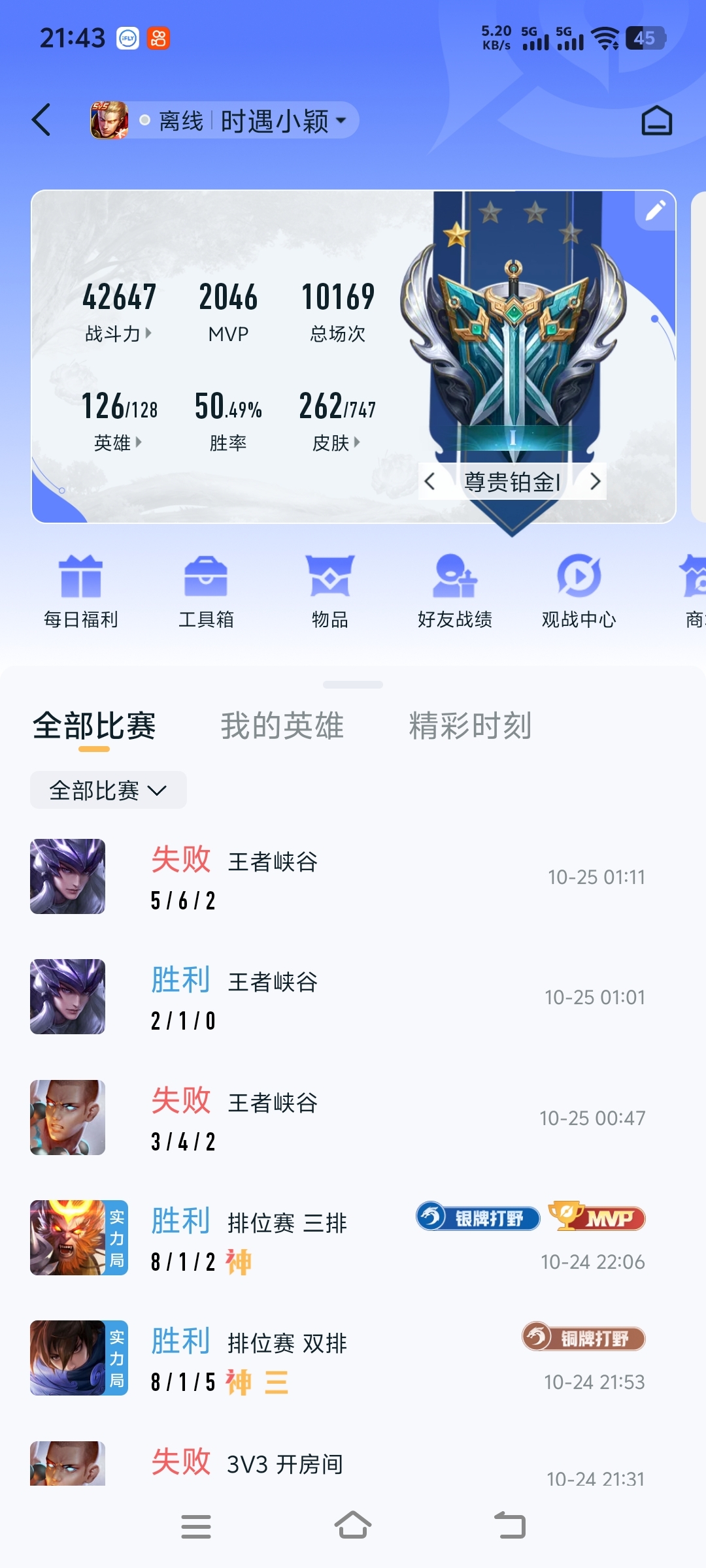Open the 全部比赛 filter dropdown

click(x=107, y=789)
